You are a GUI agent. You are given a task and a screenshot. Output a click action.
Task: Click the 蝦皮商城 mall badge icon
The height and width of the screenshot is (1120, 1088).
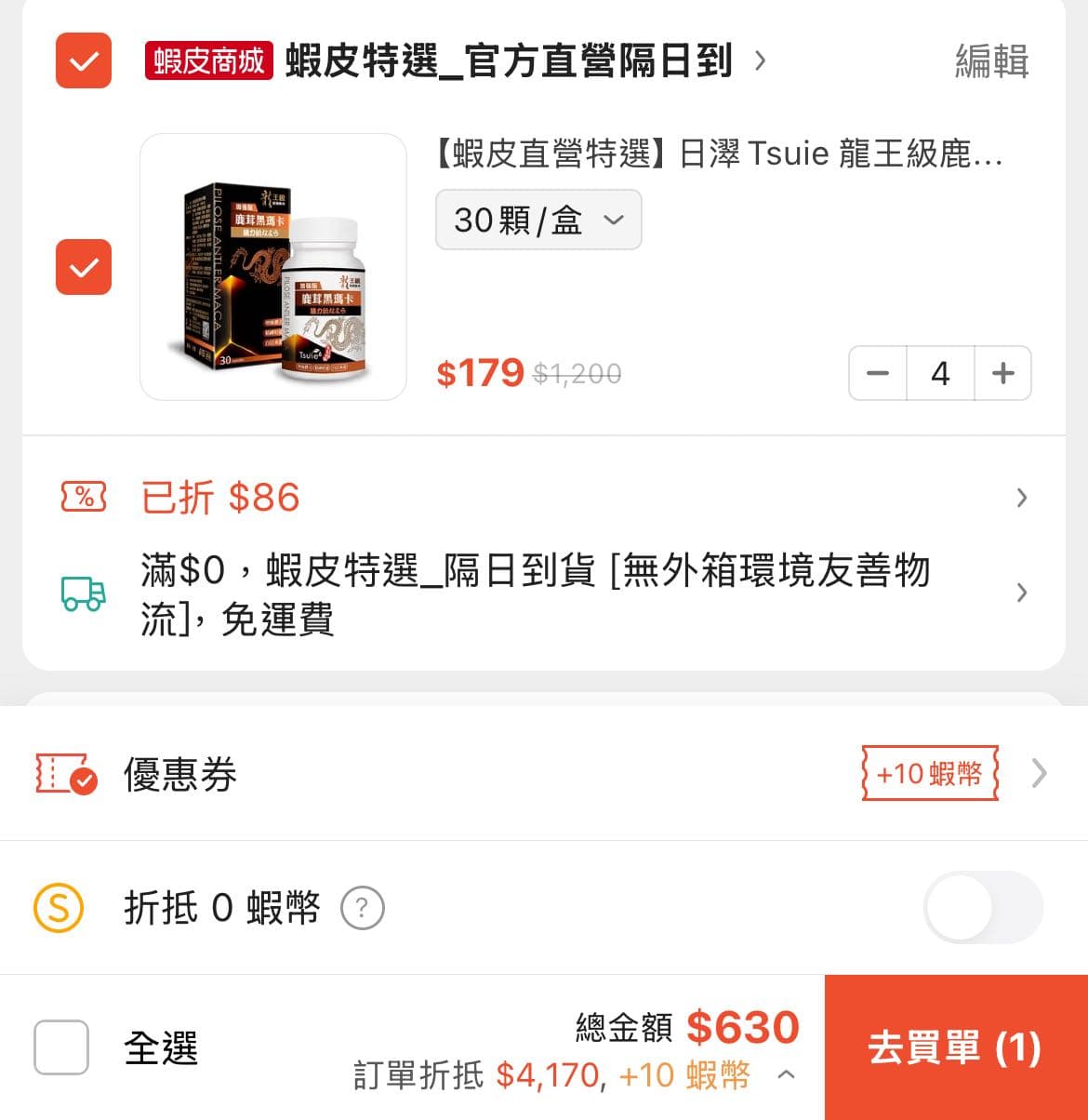pos(208,61)
